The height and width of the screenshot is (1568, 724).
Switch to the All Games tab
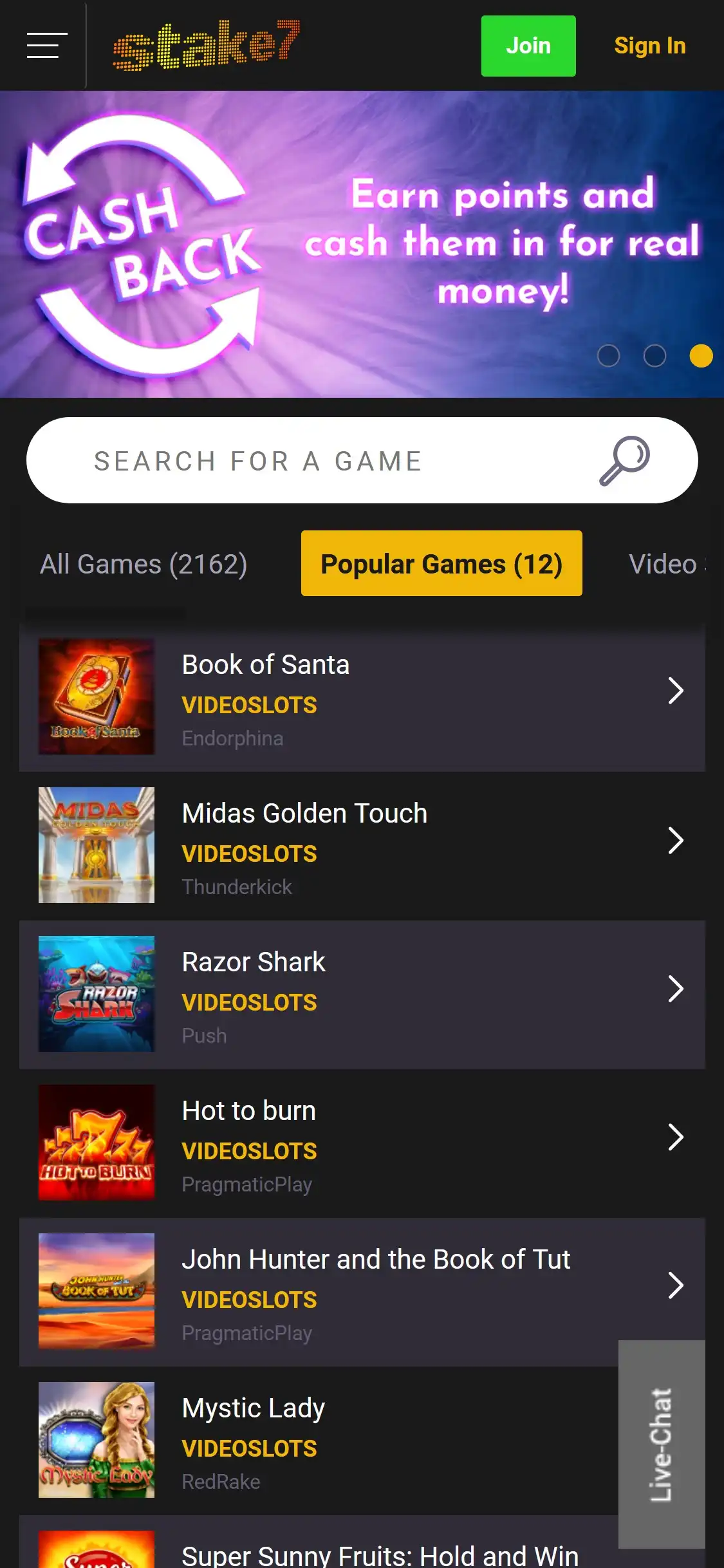tap(144, 564)
